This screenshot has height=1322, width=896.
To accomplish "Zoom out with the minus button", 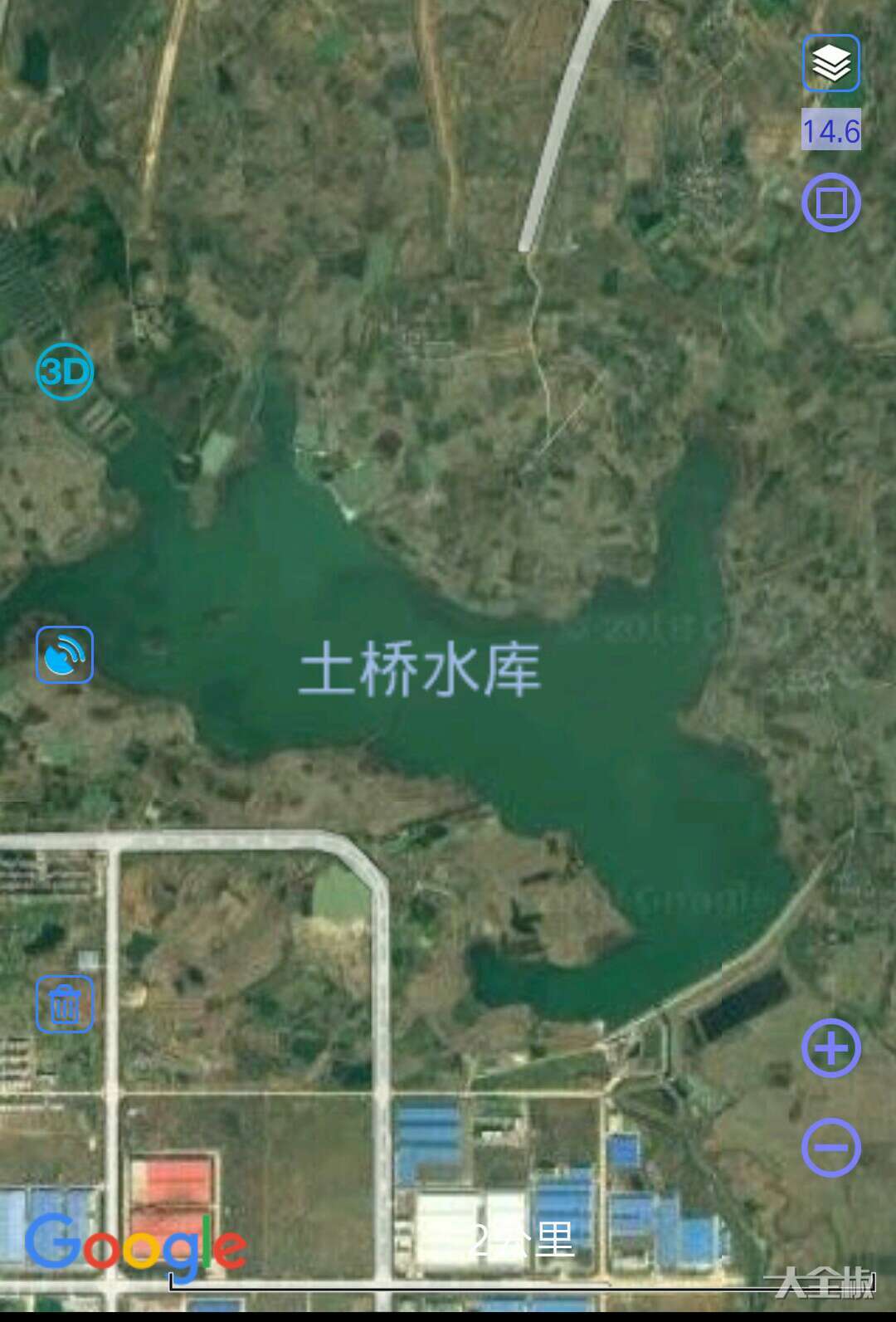I will tap(830, 1148).
